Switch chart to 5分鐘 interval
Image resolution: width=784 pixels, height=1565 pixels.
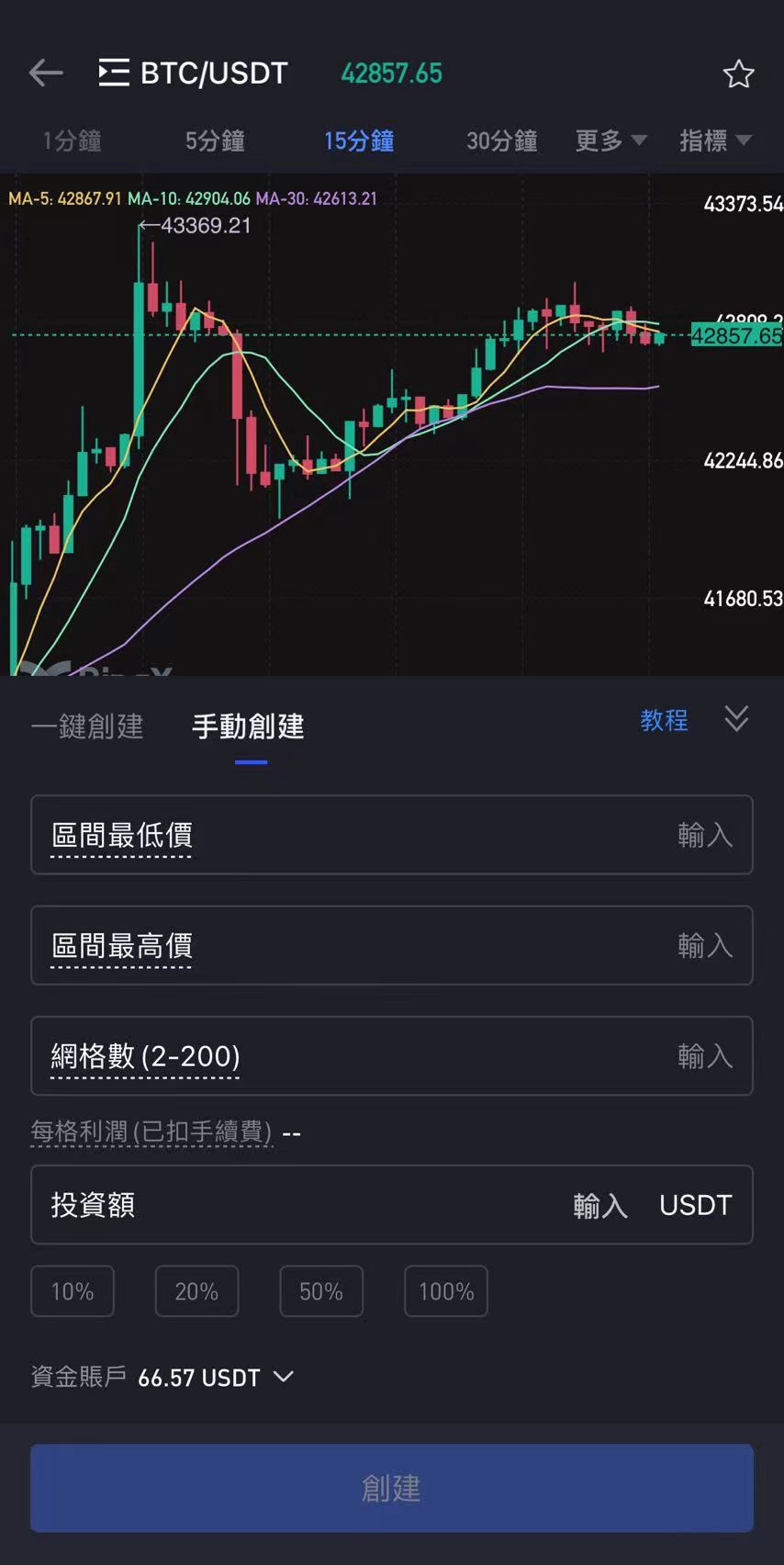pyautogui.click(x=215, y=141)
